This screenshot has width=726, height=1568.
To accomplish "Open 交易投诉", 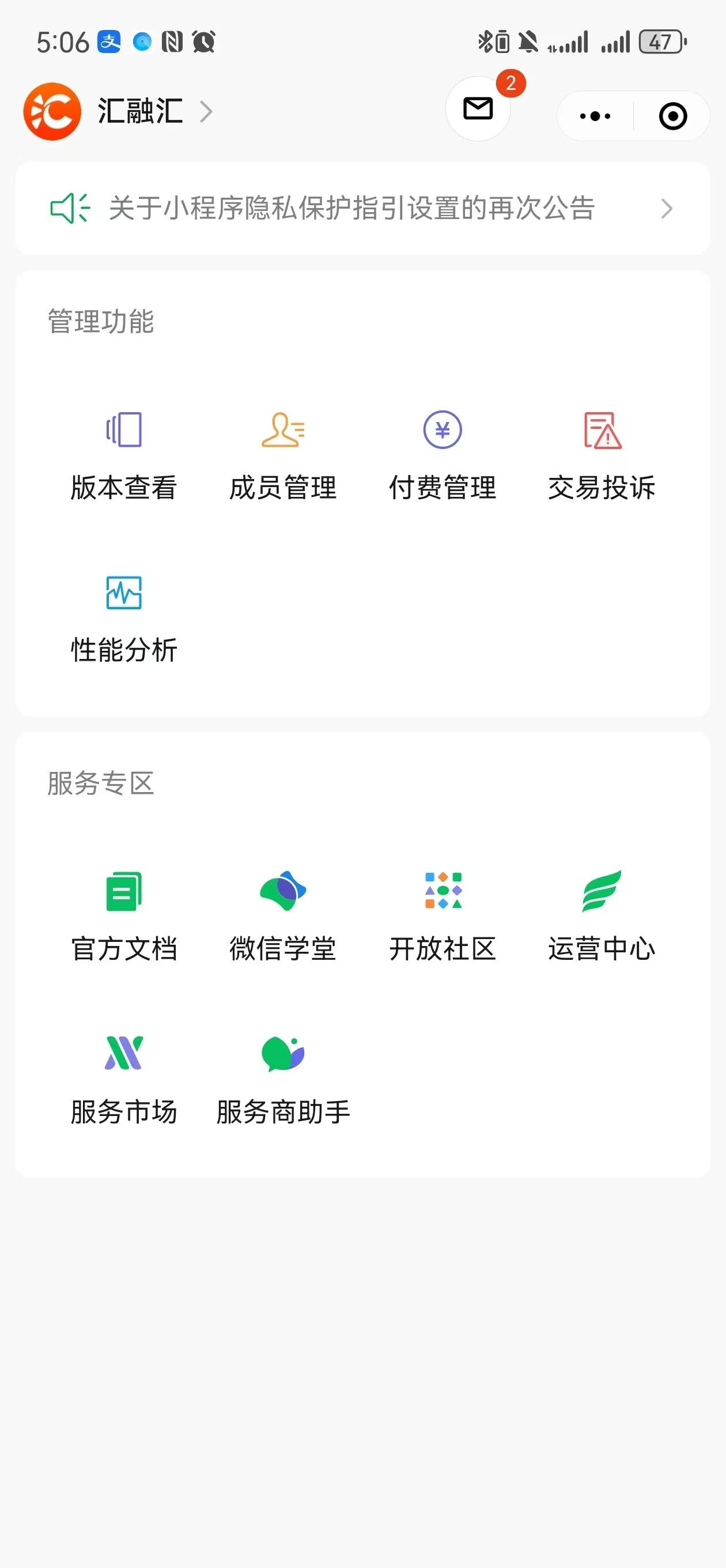I will tap(602, 455).
